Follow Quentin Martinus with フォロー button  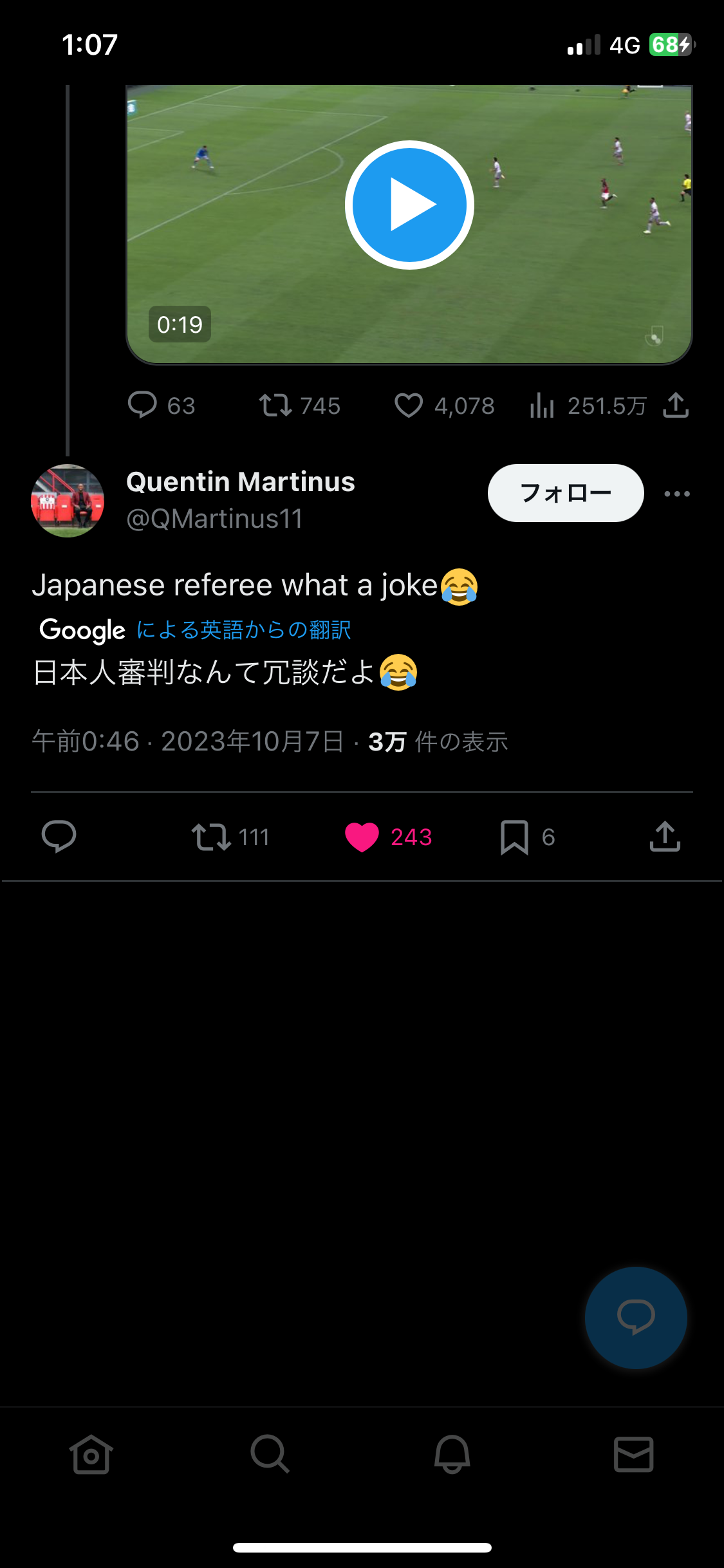(x=565, y=493)
